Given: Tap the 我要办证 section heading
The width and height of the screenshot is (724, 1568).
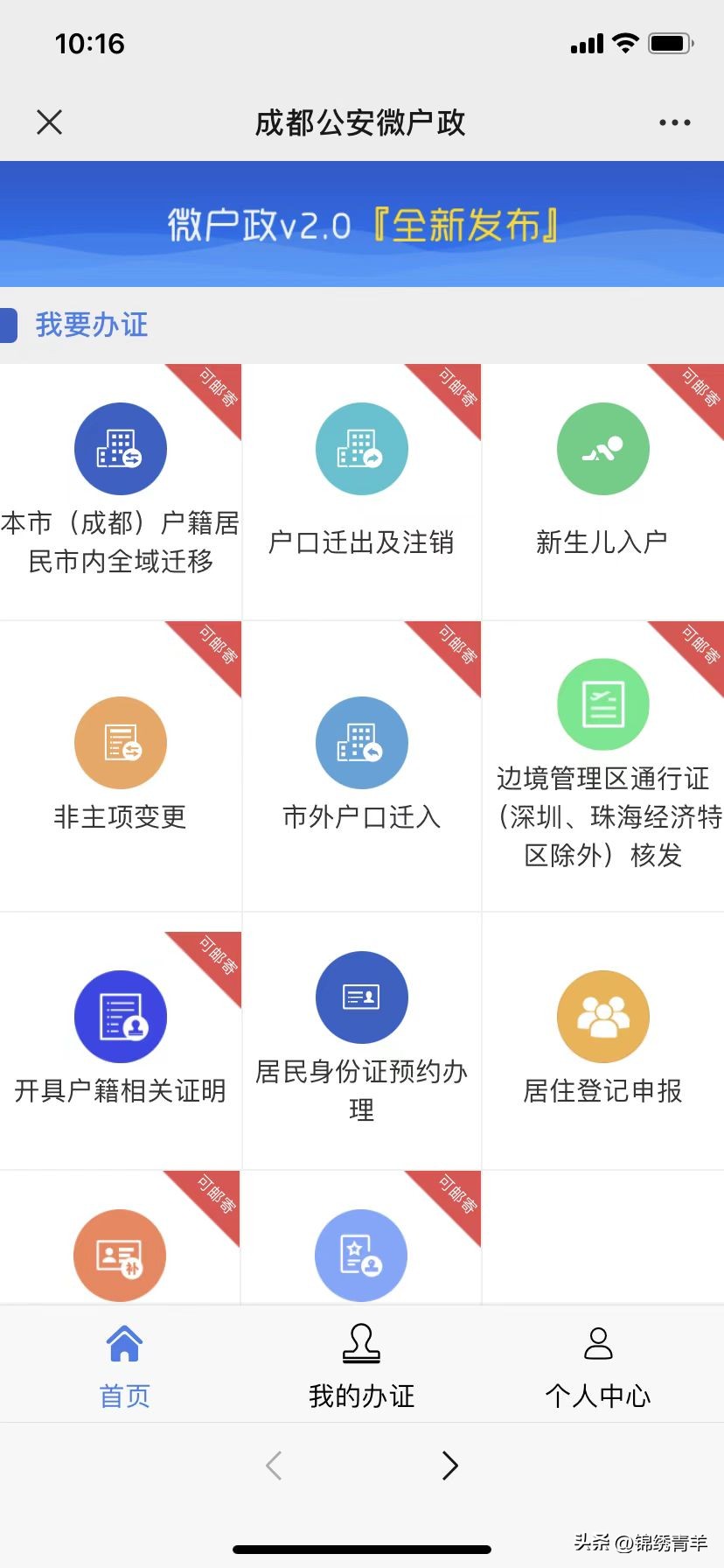Looking at the screenshot, I should (91, 325).
